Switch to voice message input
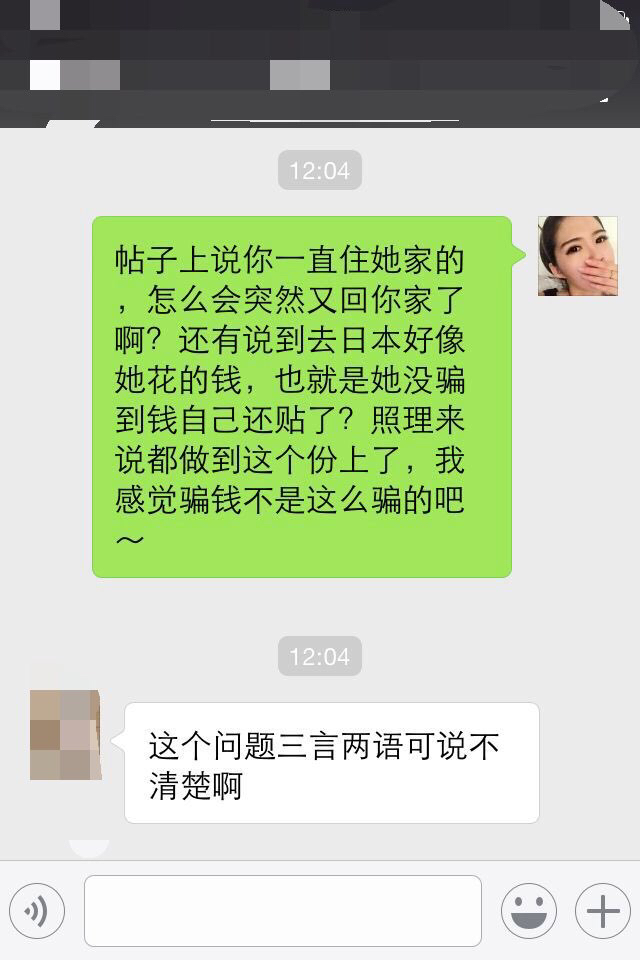 tap(37, 911)
